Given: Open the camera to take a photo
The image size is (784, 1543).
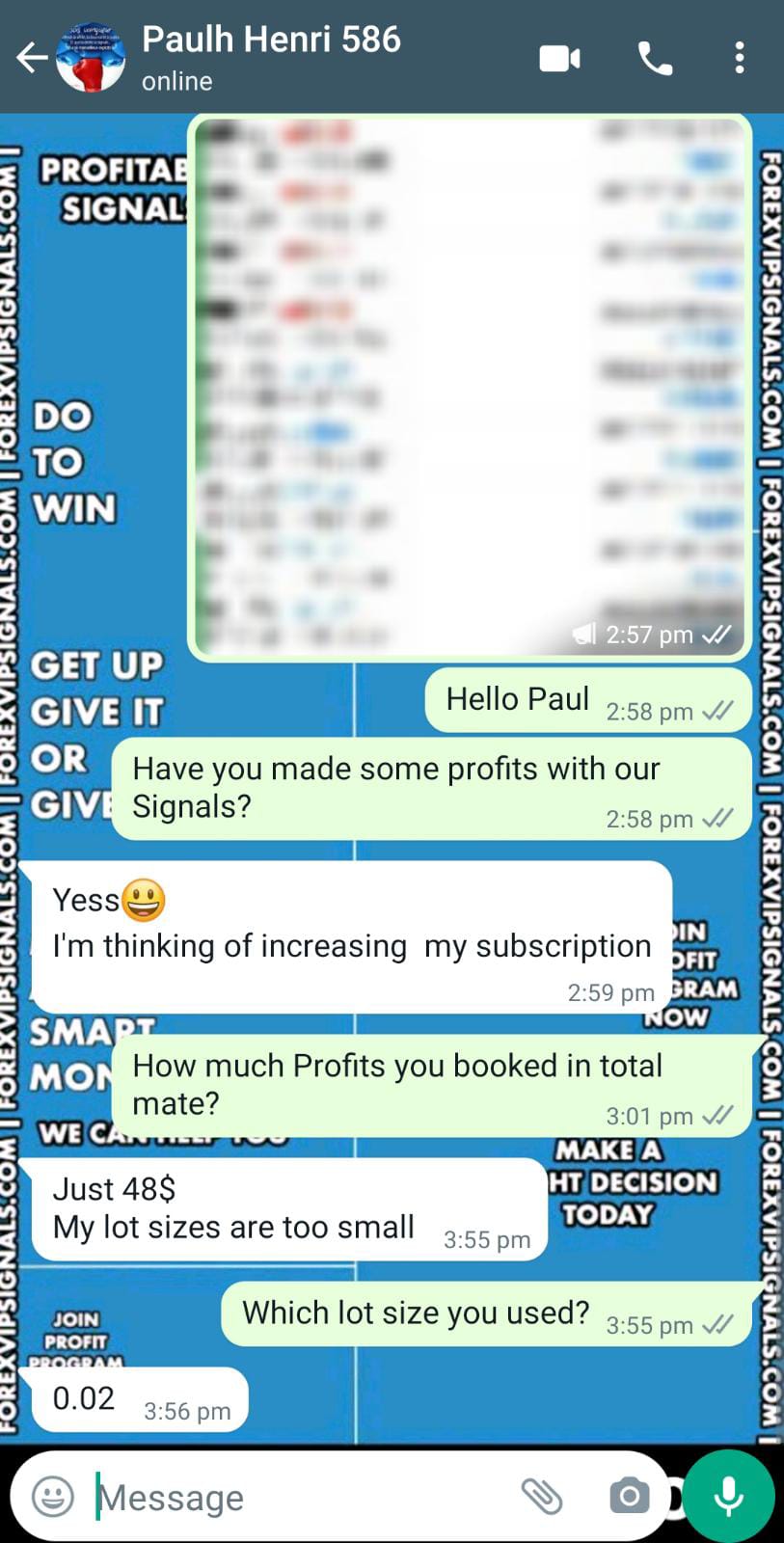Looking at the screenshot, I should pyautogui.click(x=629, y=1497).
